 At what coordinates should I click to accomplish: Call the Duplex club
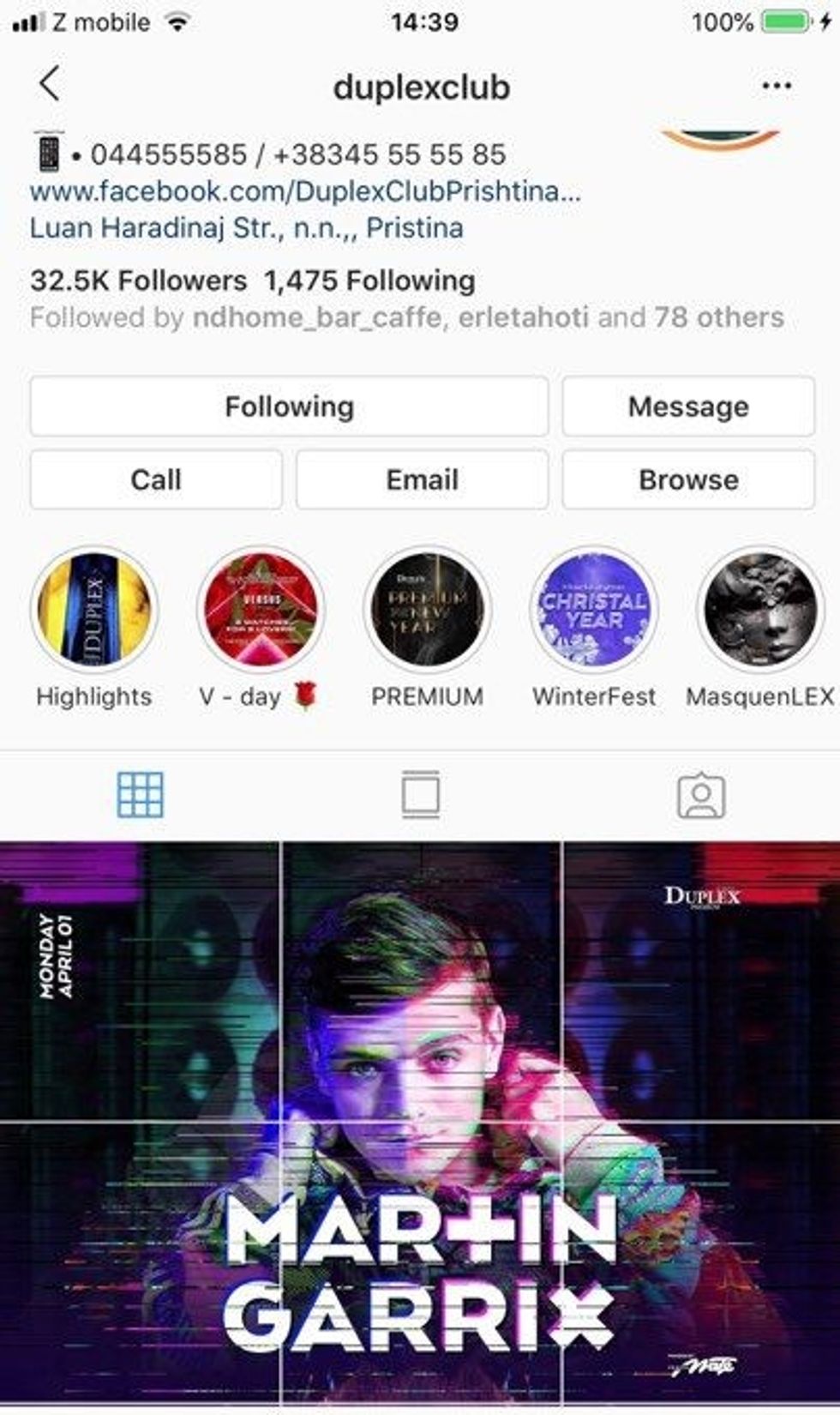[x=156, y=480]
